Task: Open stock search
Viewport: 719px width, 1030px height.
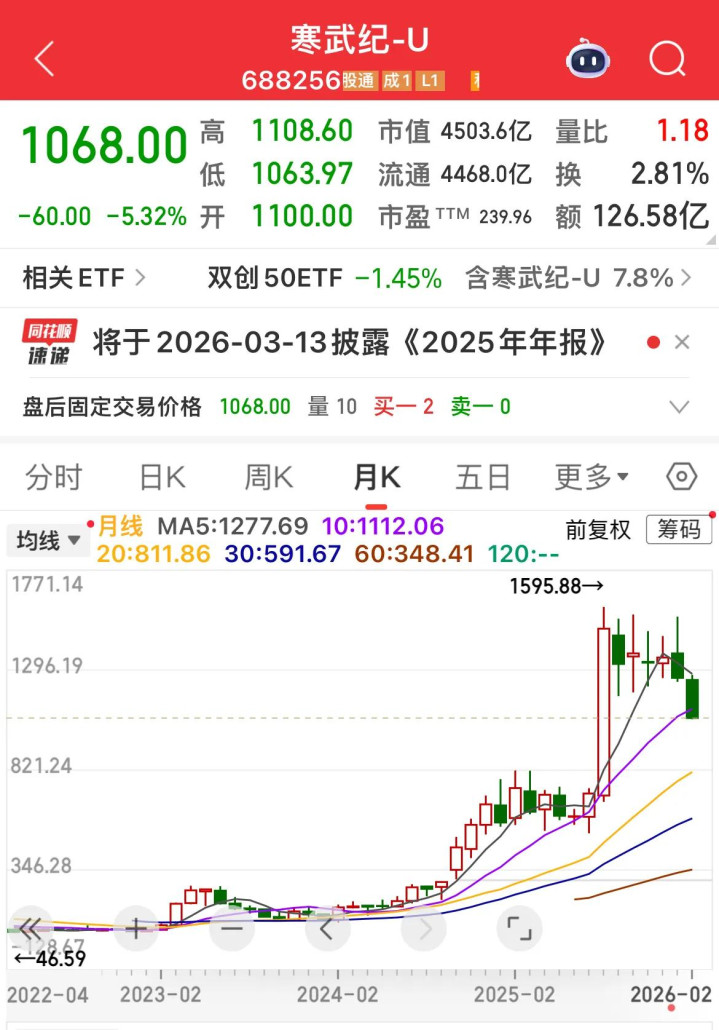Action: pos(667,59)
